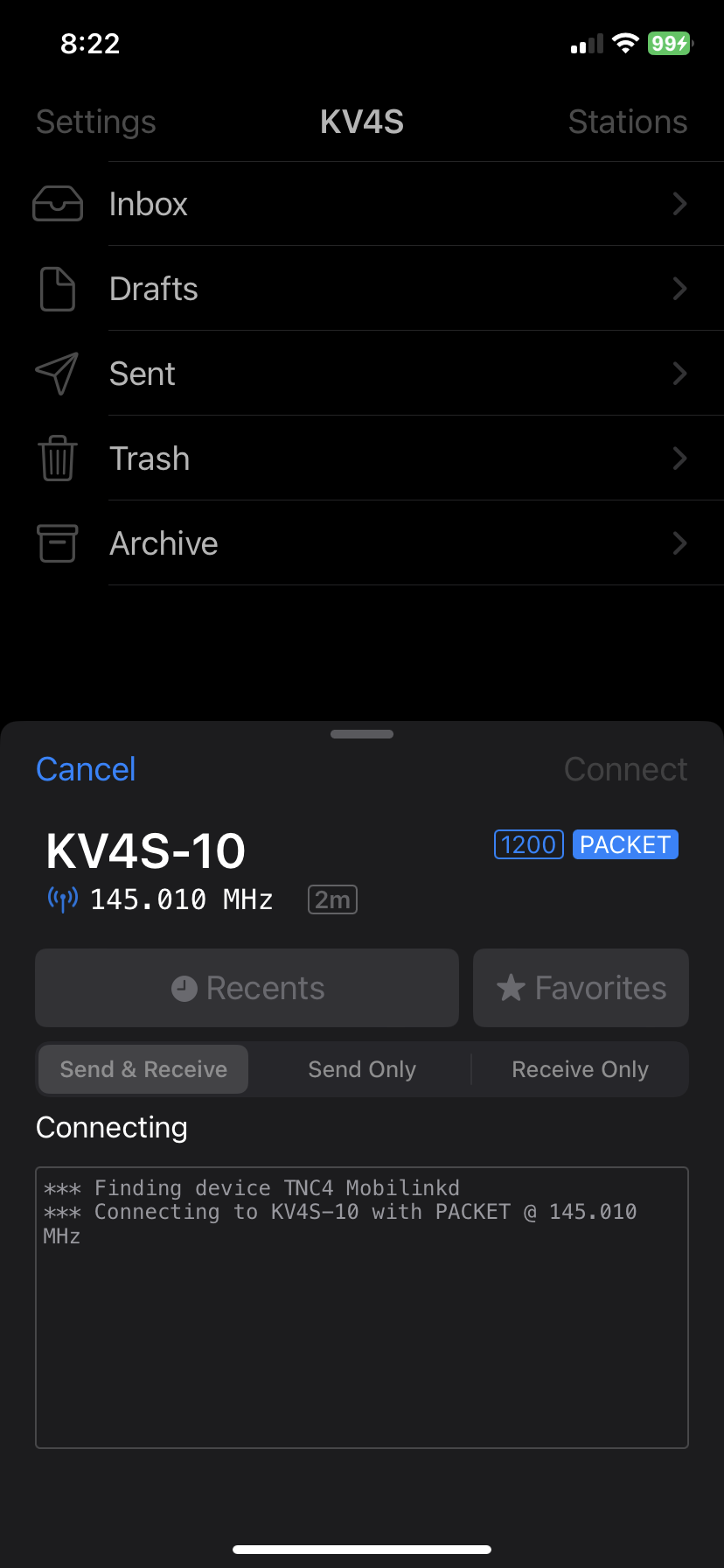Select Send & Receive mode
This screenshot has height=1568, width=724.
coord(143,1069)
